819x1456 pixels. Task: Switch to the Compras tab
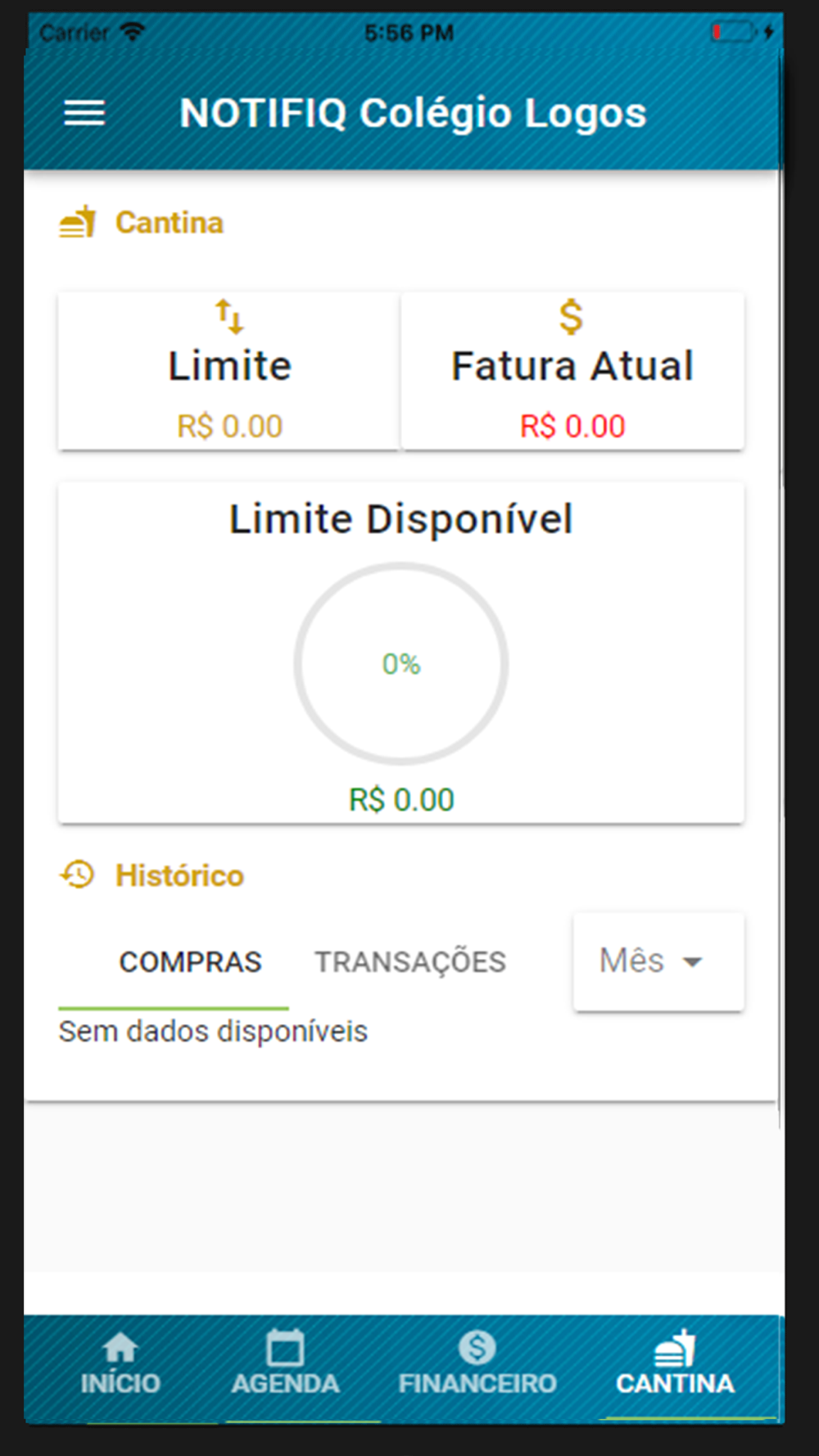click(x=190, y=961)
